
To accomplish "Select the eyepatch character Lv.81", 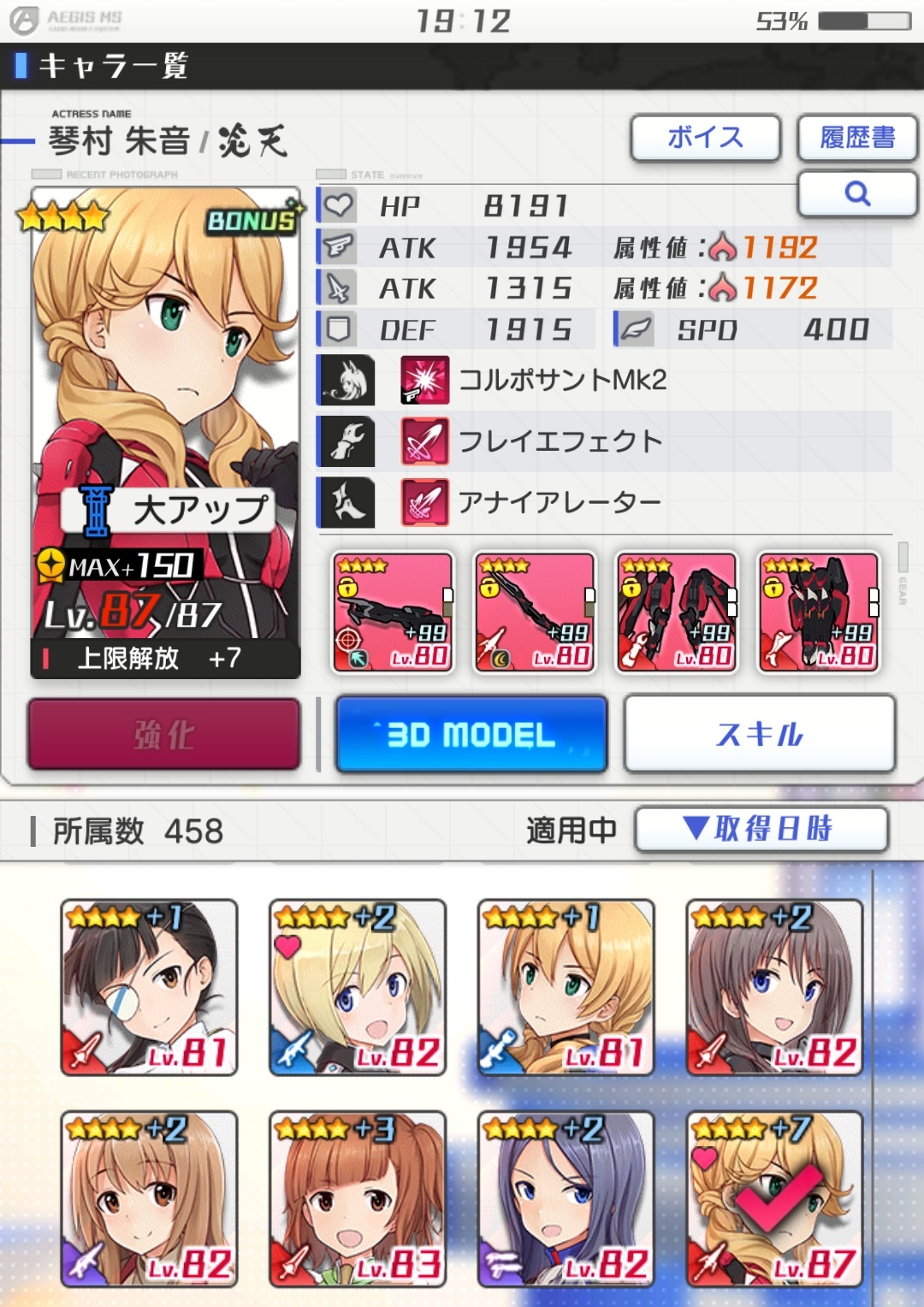I will click(x=149, y=987).
